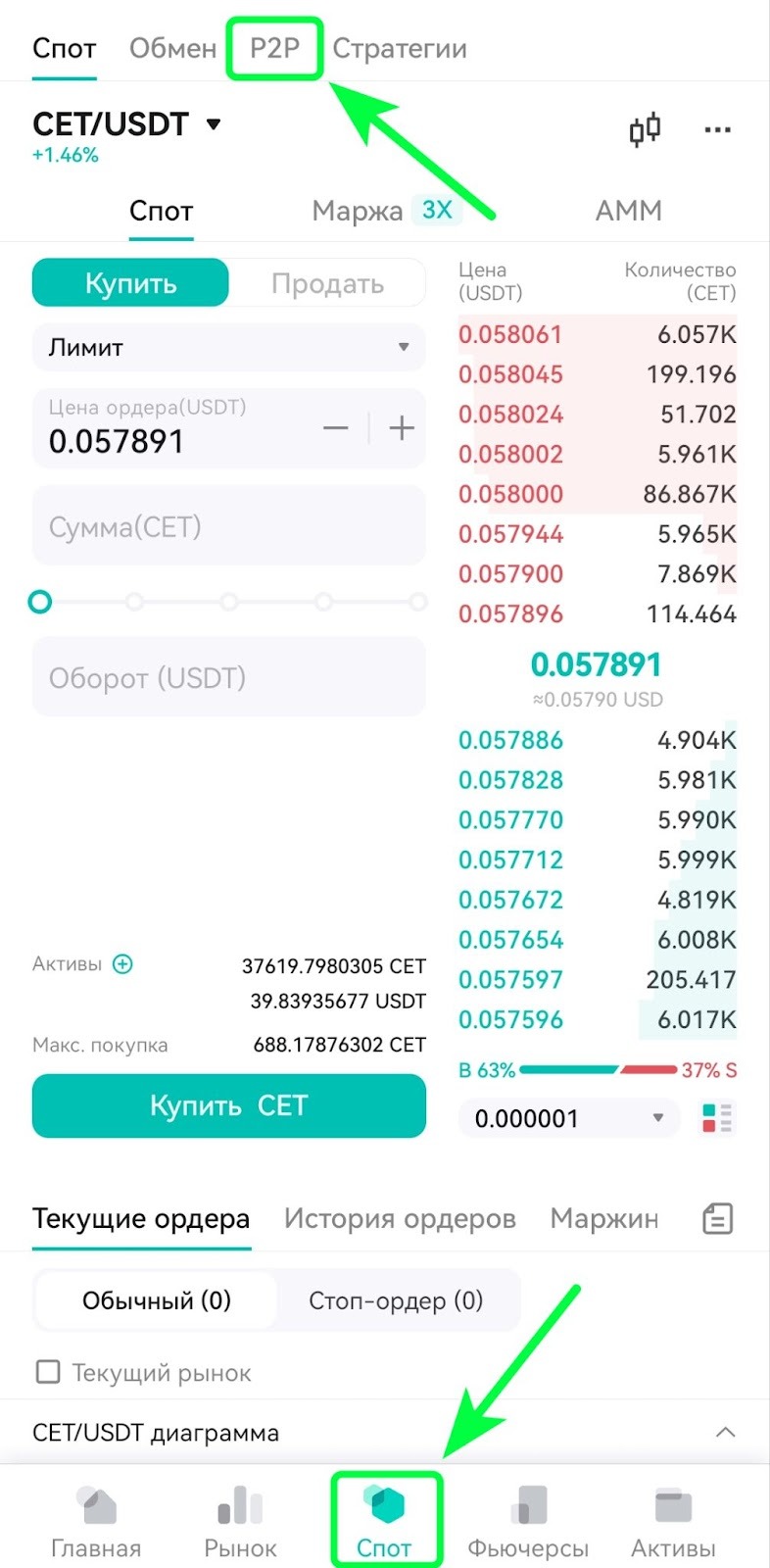Switch to the Обмен tab

click(172, 48)
